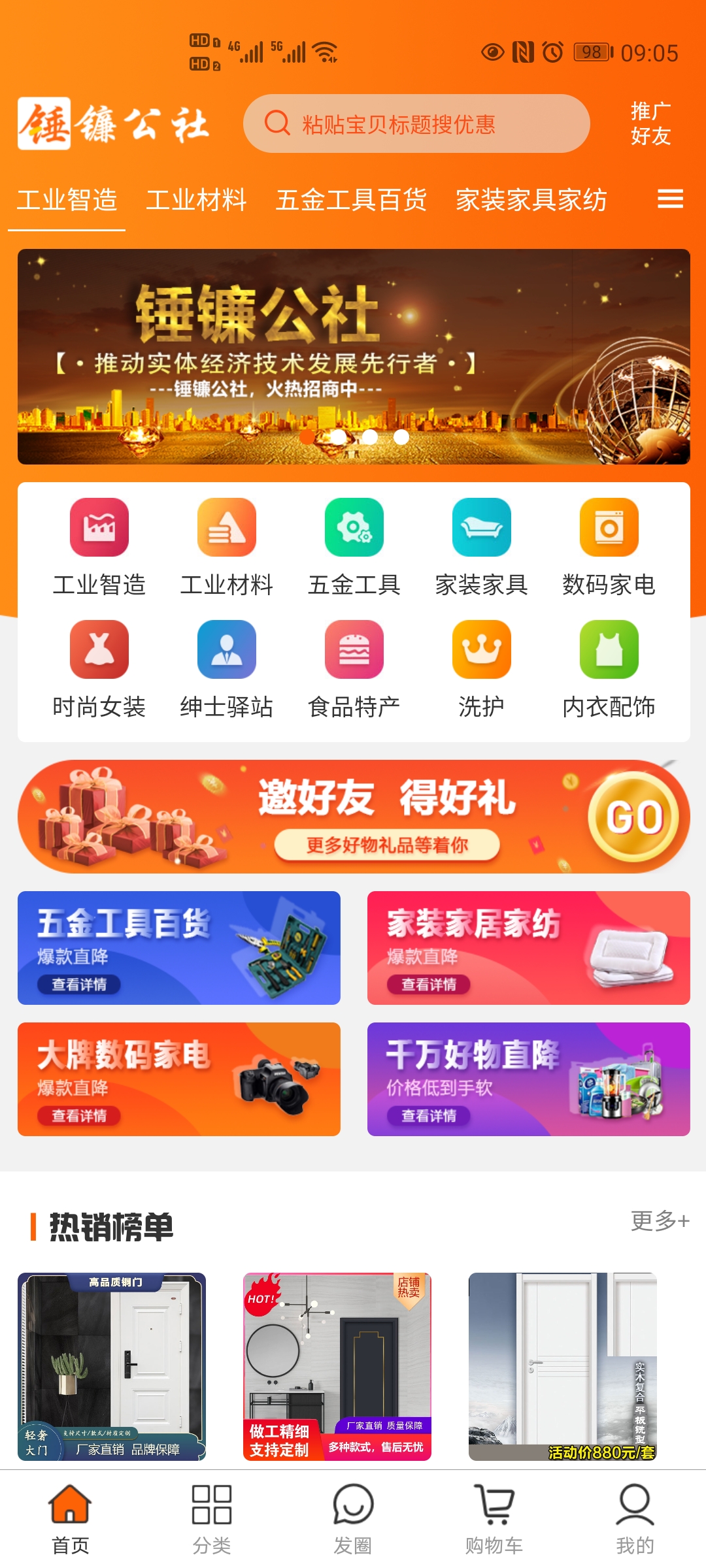Open the 大牌数码家电 promo card

[178, 1079]
